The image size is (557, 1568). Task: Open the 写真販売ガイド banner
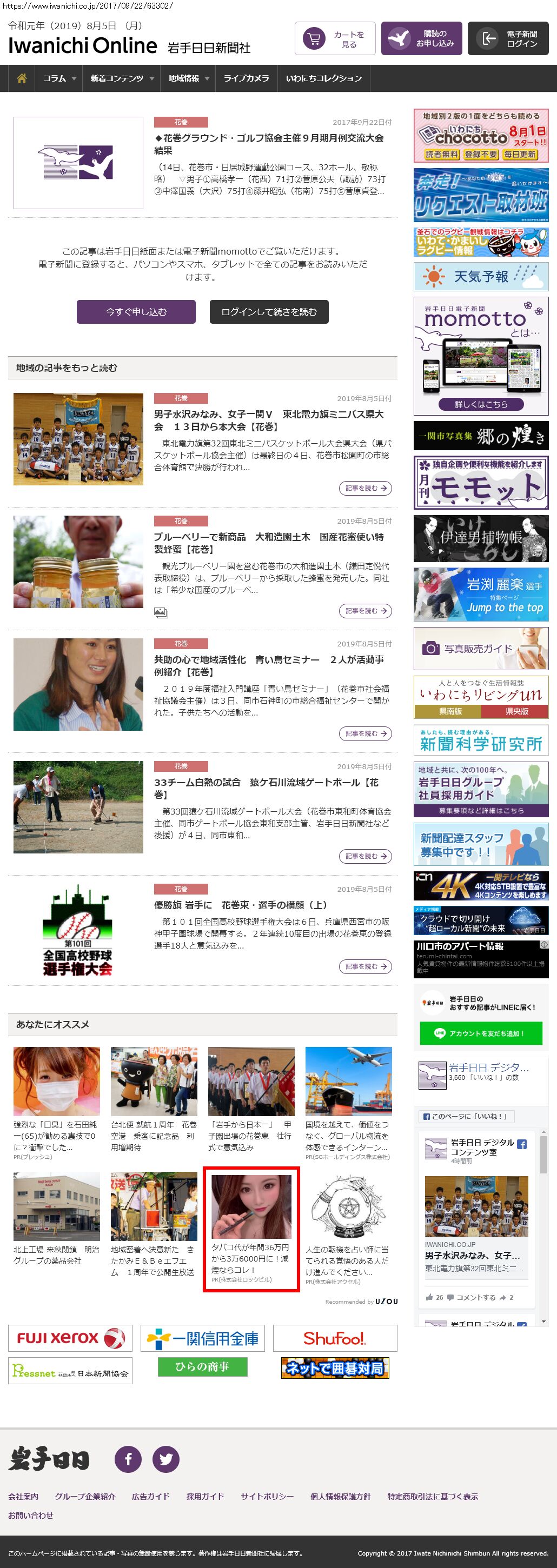coord(480,648)
